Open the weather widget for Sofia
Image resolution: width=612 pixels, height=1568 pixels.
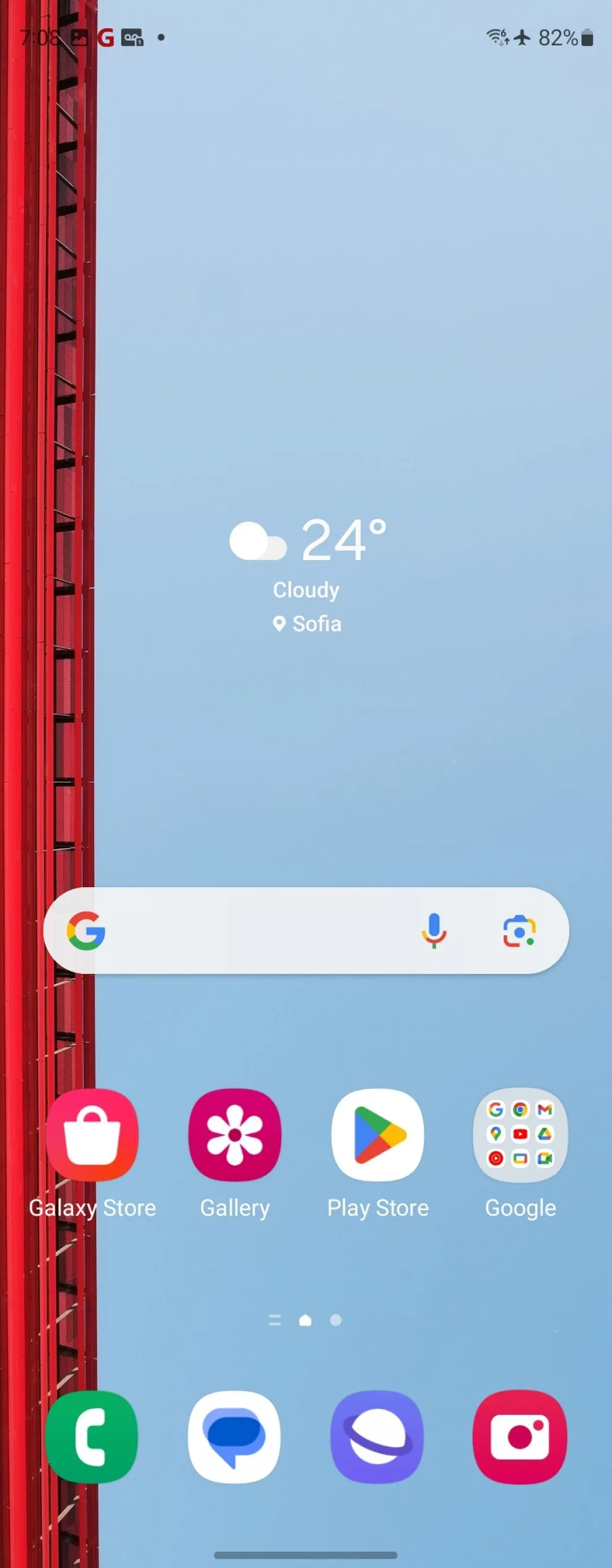point(307,572)
